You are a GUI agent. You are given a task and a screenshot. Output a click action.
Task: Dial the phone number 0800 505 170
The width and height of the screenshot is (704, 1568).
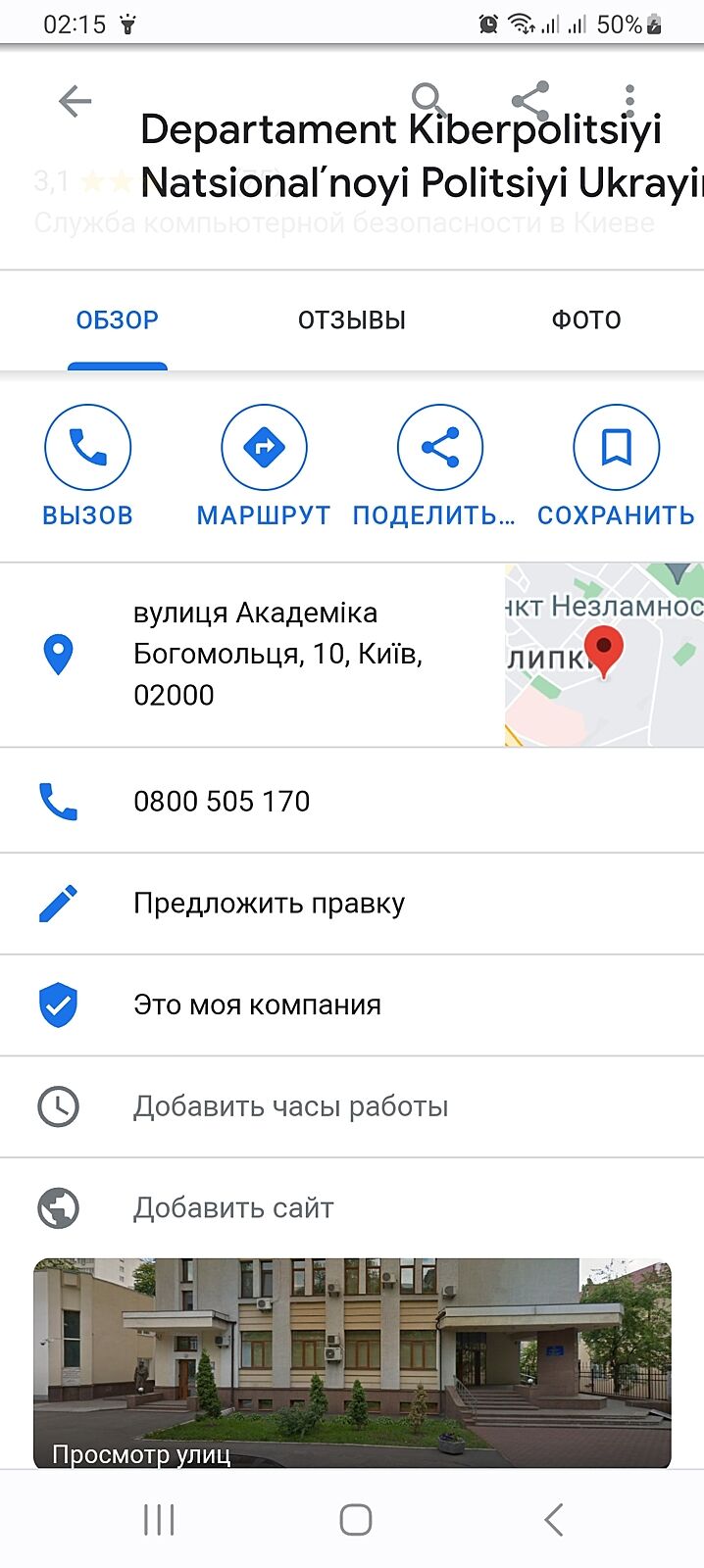(222, 802)
